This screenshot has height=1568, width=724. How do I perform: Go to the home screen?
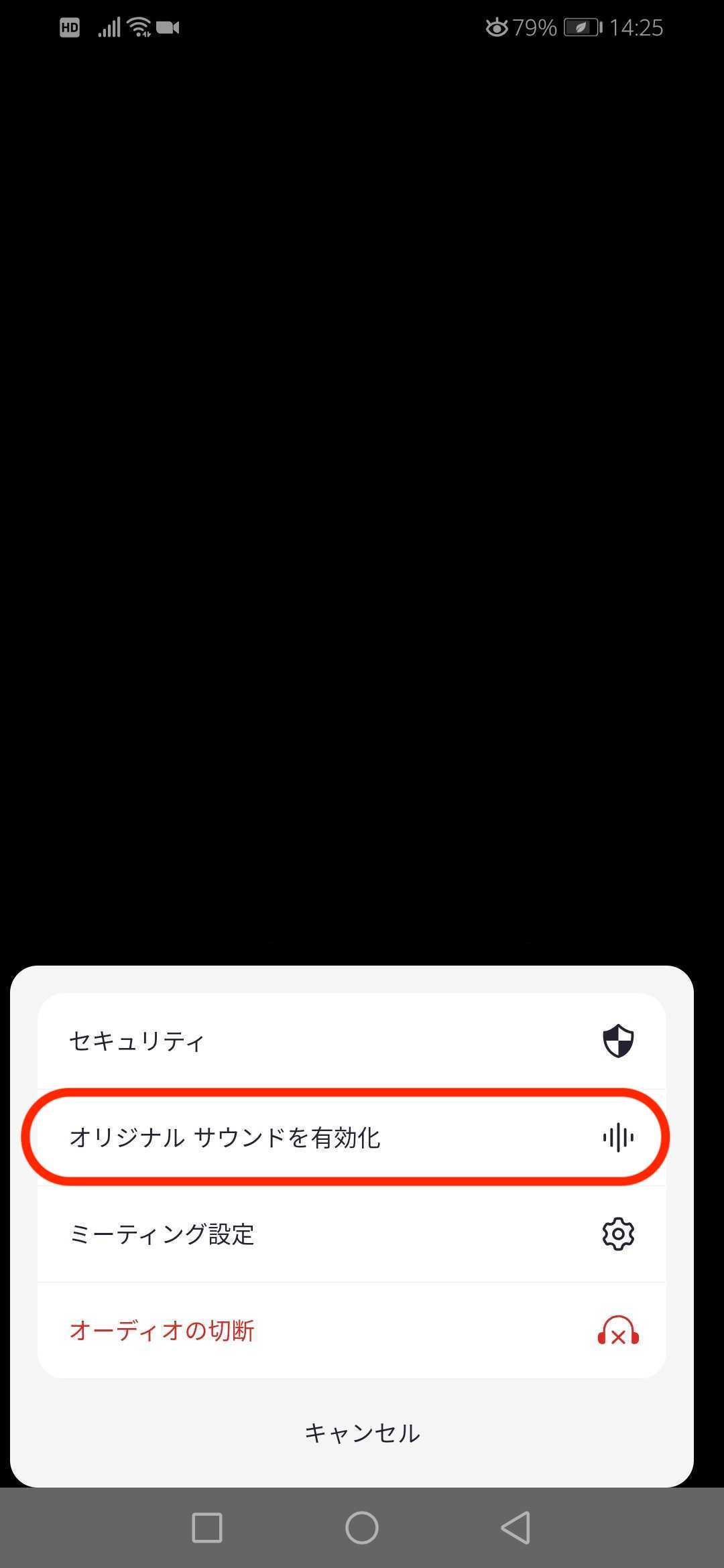point(362,1528)
